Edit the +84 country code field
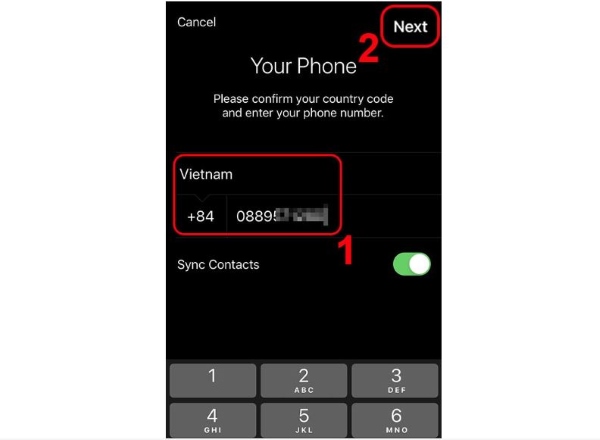Image resolution: width=600 pixels, height=440 pixels. [x=201, y=216]
